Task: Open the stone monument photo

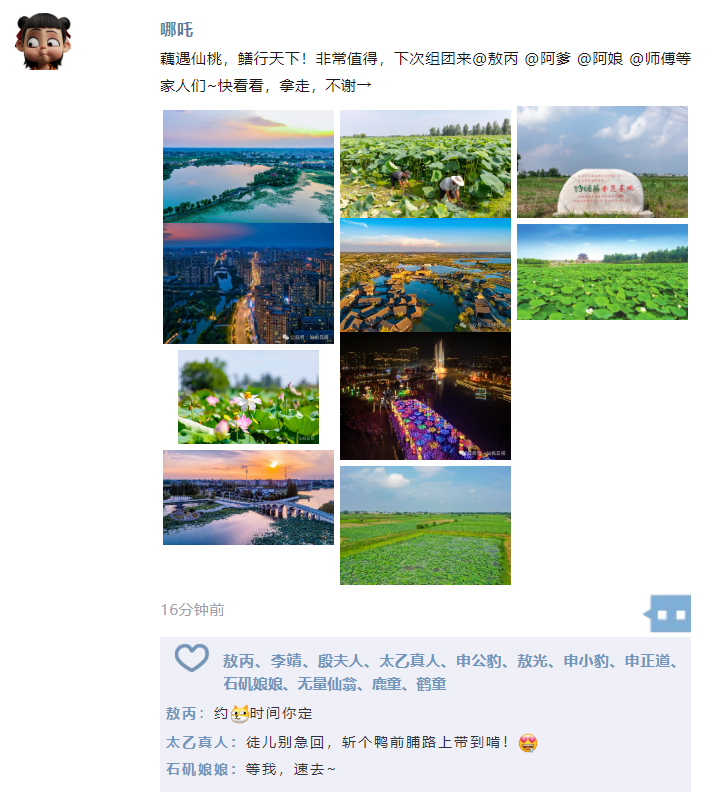Action: coord(602,162)
